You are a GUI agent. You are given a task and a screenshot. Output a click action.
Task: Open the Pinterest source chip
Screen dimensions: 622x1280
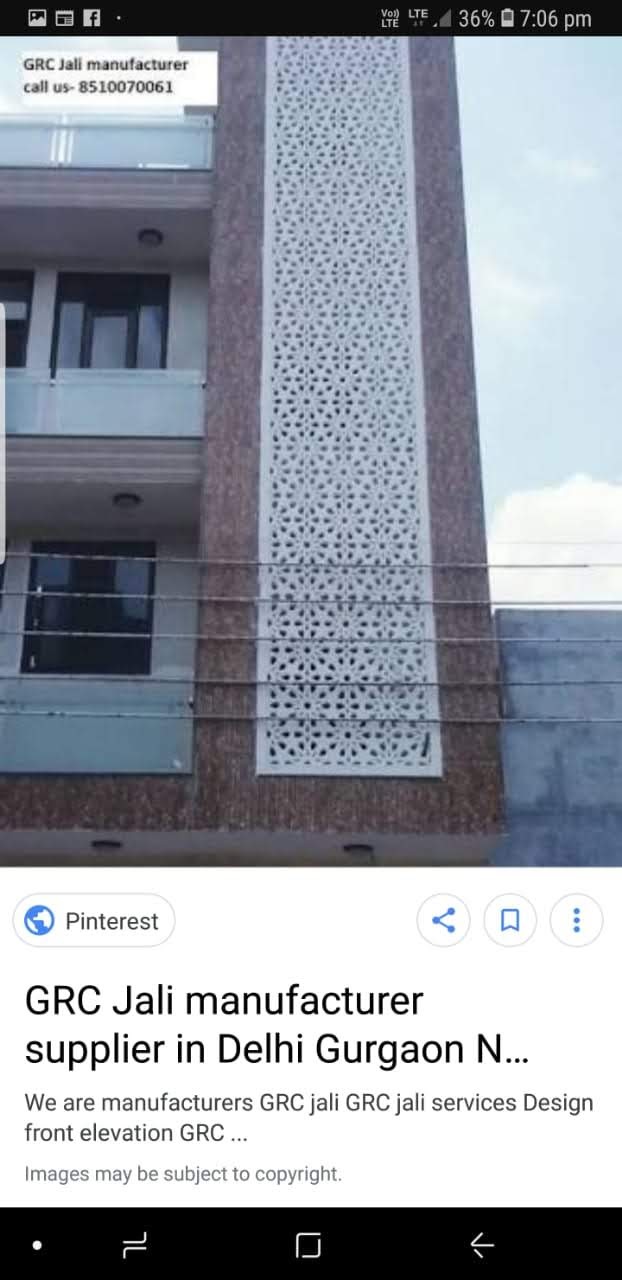coord(93,920)
